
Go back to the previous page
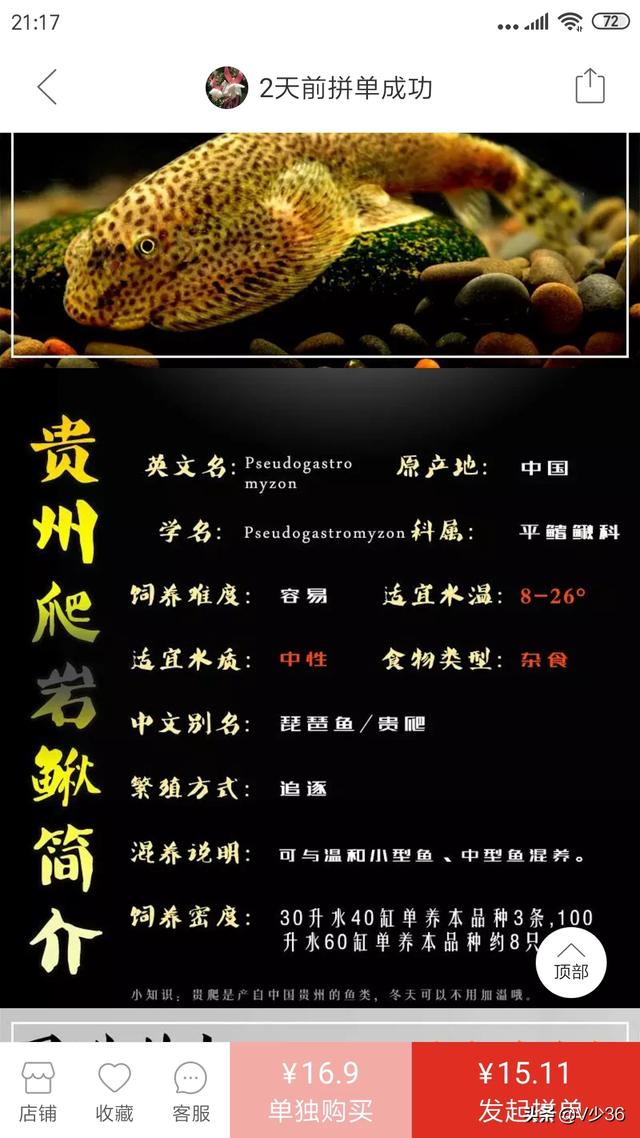coord(47,87)
